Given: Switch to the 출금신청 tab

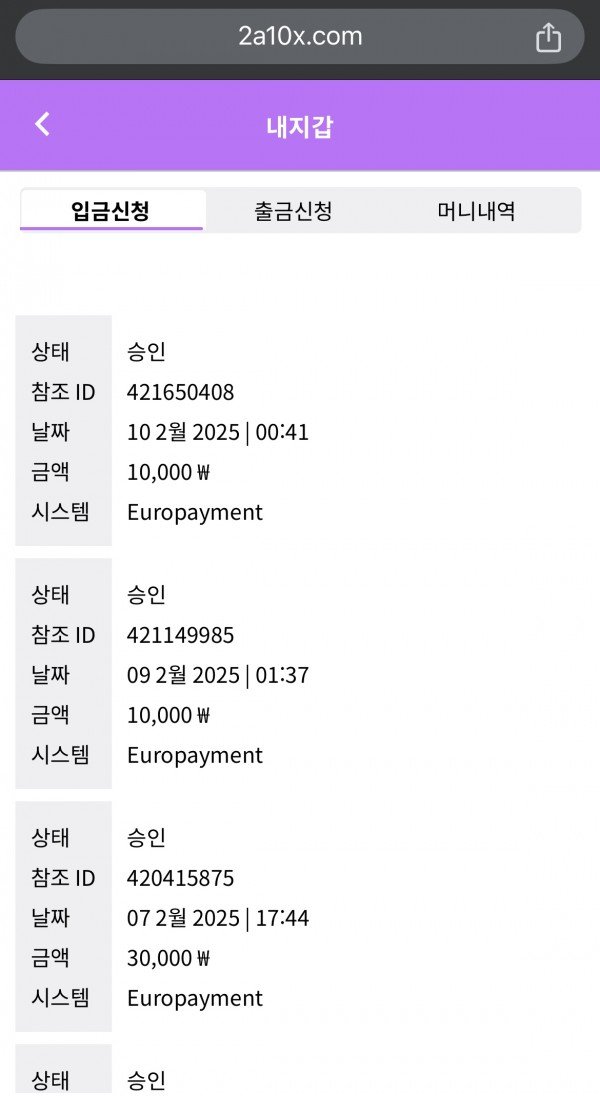Looking at the screenshot, I should click(x=293, y=210).
